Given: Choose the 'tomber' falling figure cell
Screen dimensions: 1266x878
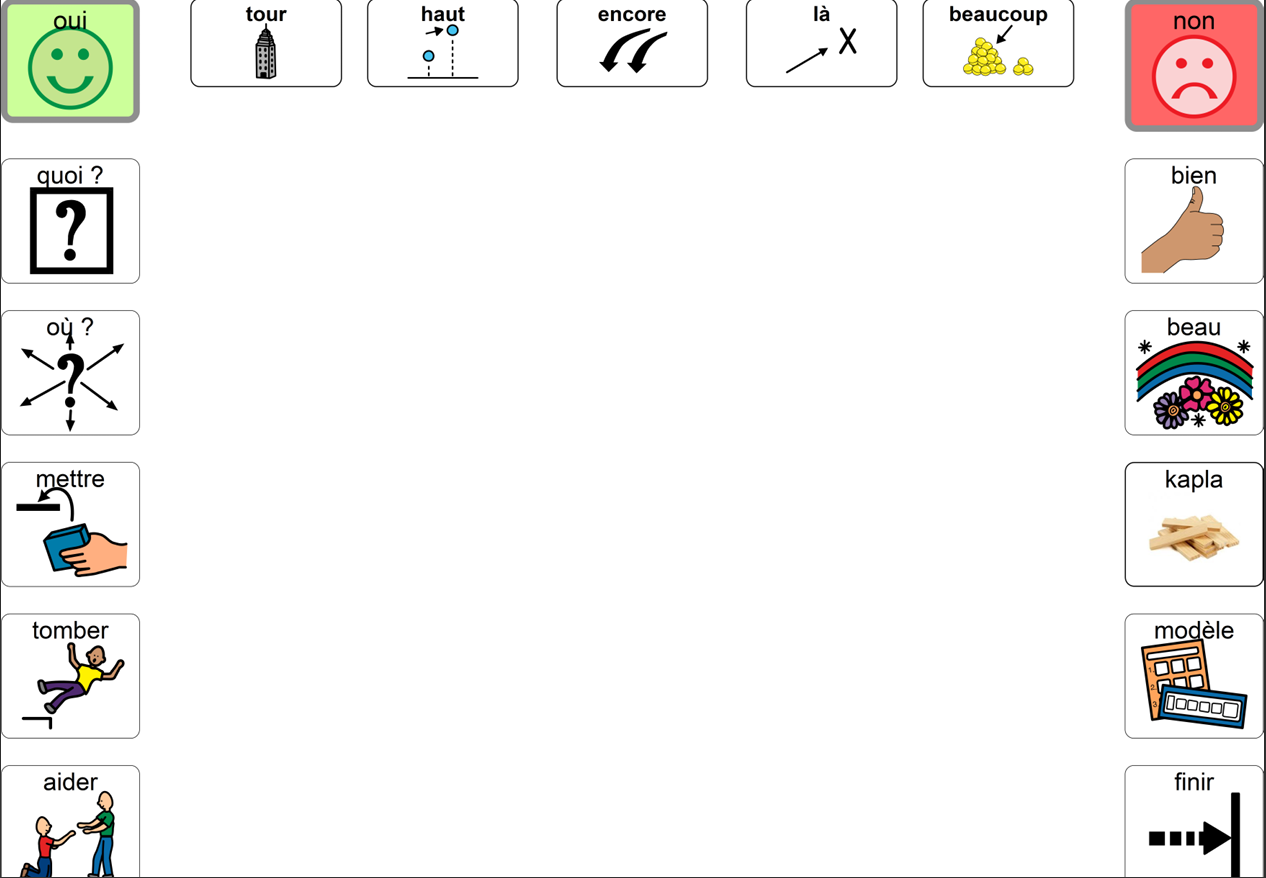Looking at the screenshot, I should pyautogui.click(x=70, y=676).
